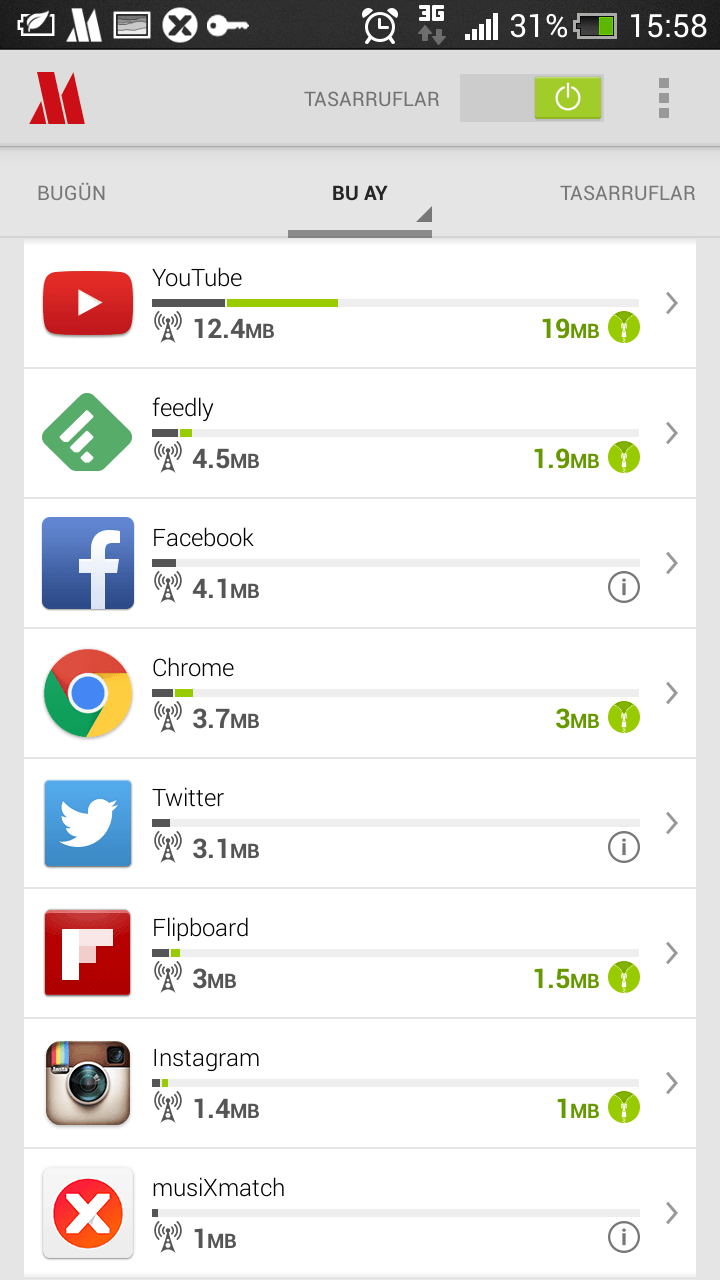View Instagram usage details

[360, 1083]
